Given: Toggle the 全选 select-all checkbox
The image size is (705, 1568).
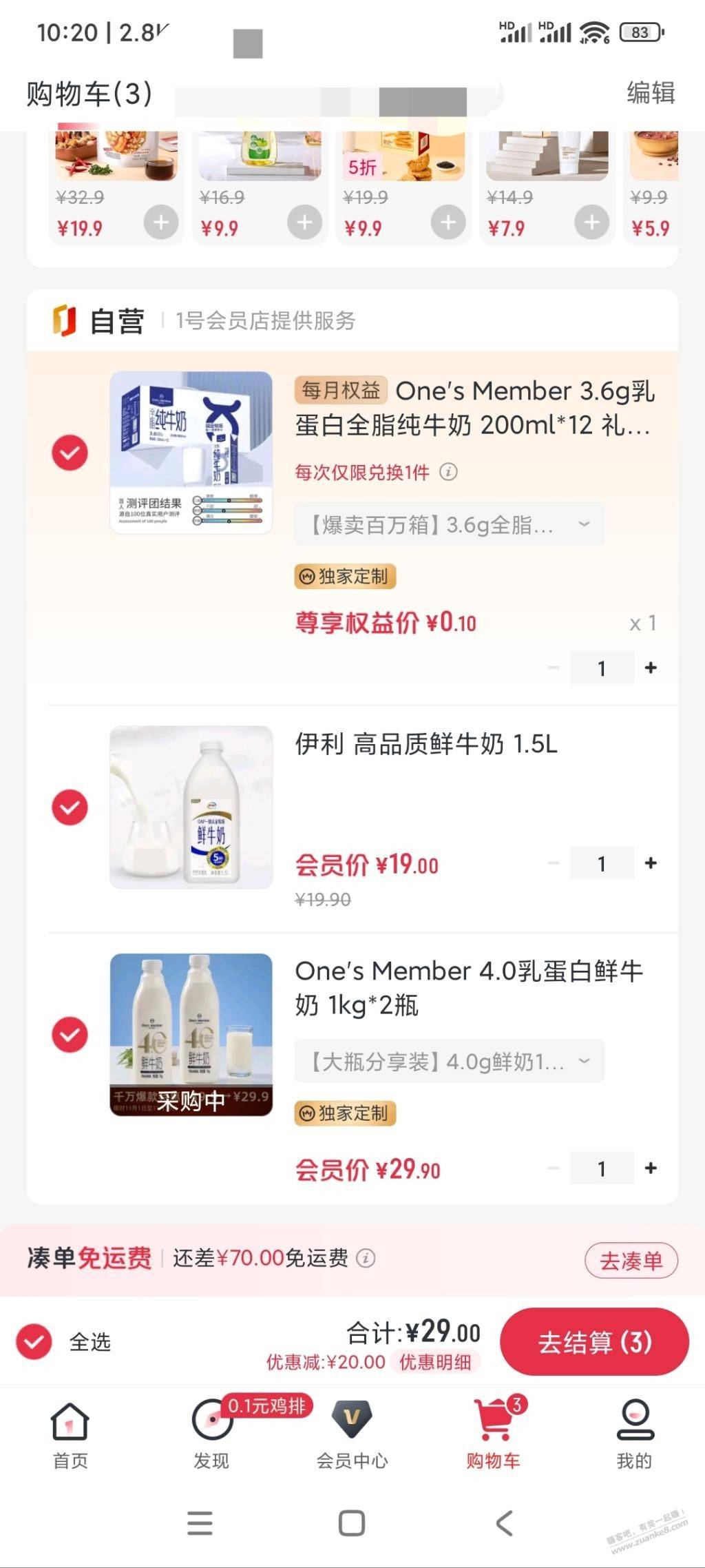Looking at the screenshot, I should point(34,1341).
